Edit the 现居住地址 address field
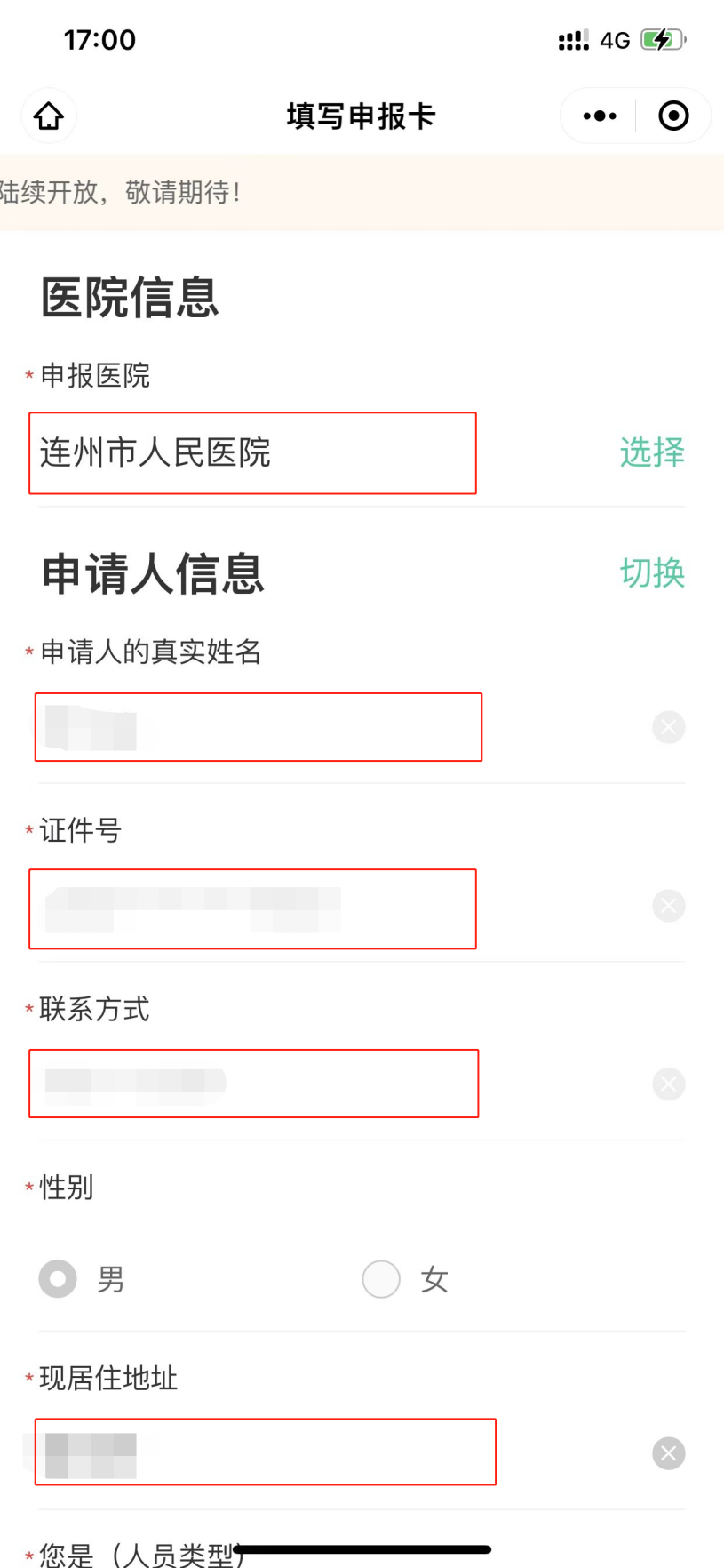Viewport: 724px width, 1568px height. point(265,1452)
